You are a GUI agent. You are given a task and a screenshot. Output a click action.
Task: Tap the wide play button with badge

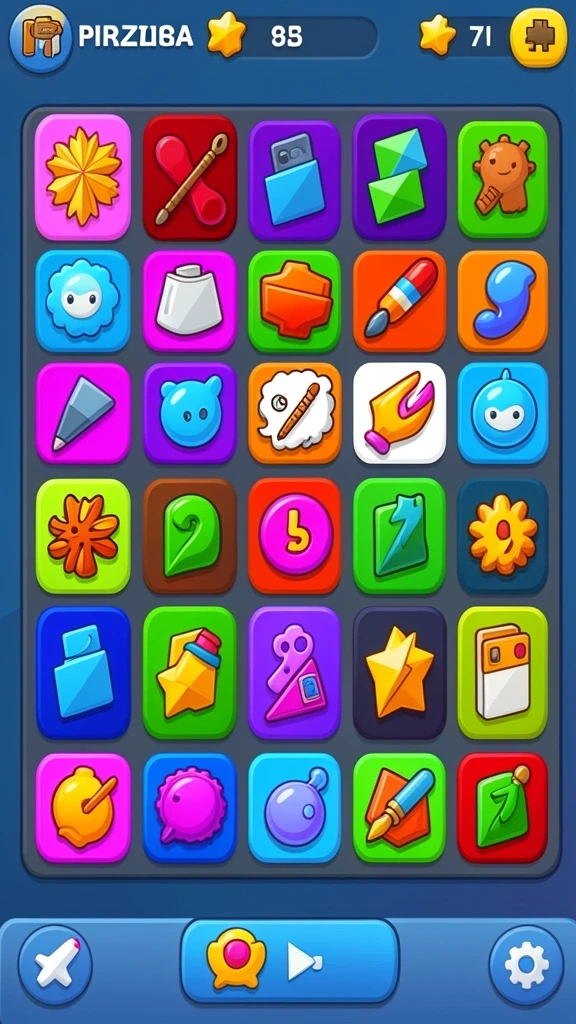(x=289, y=960)
